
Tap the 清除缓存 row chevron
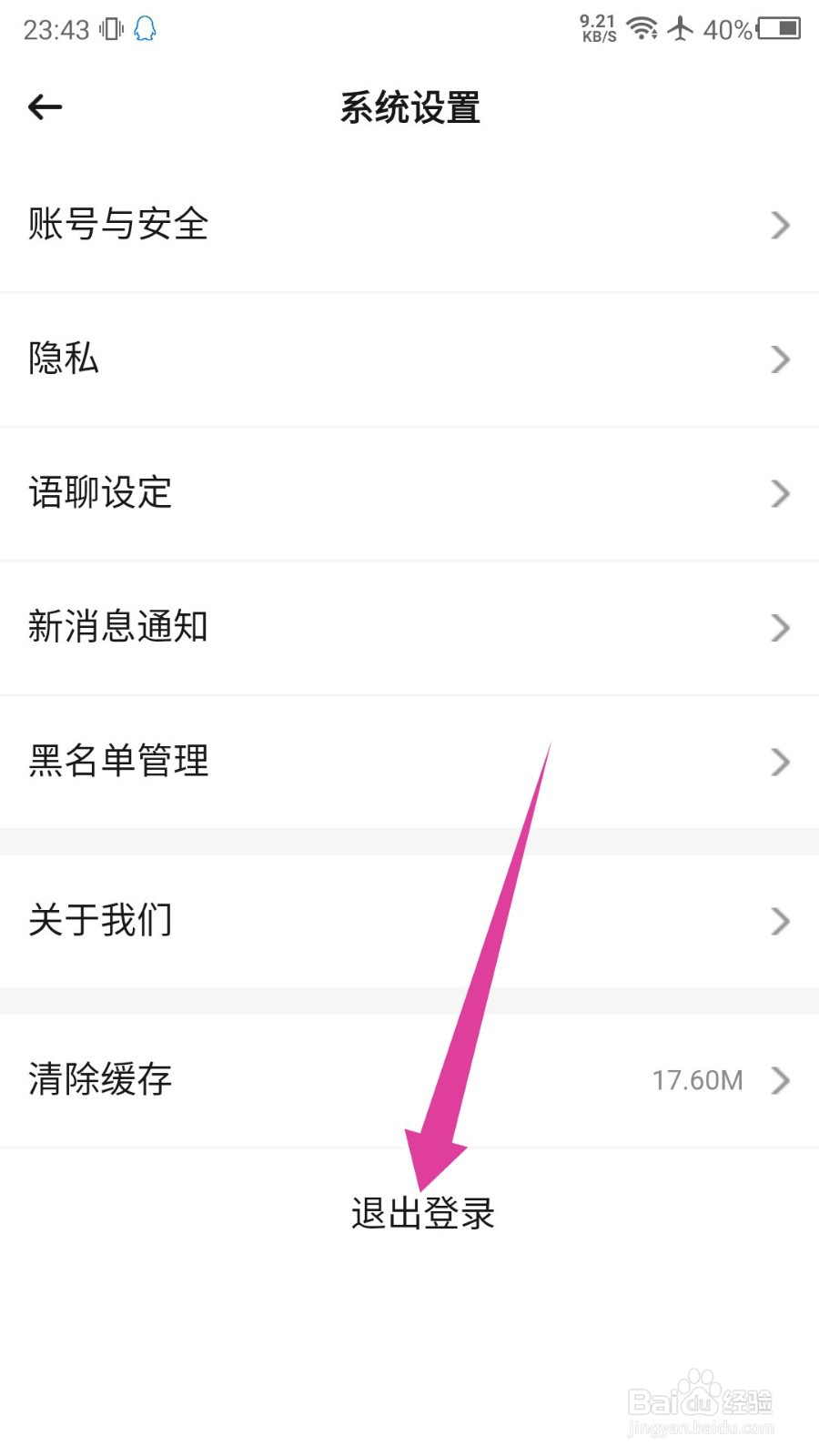click(x=780, y=1081)
